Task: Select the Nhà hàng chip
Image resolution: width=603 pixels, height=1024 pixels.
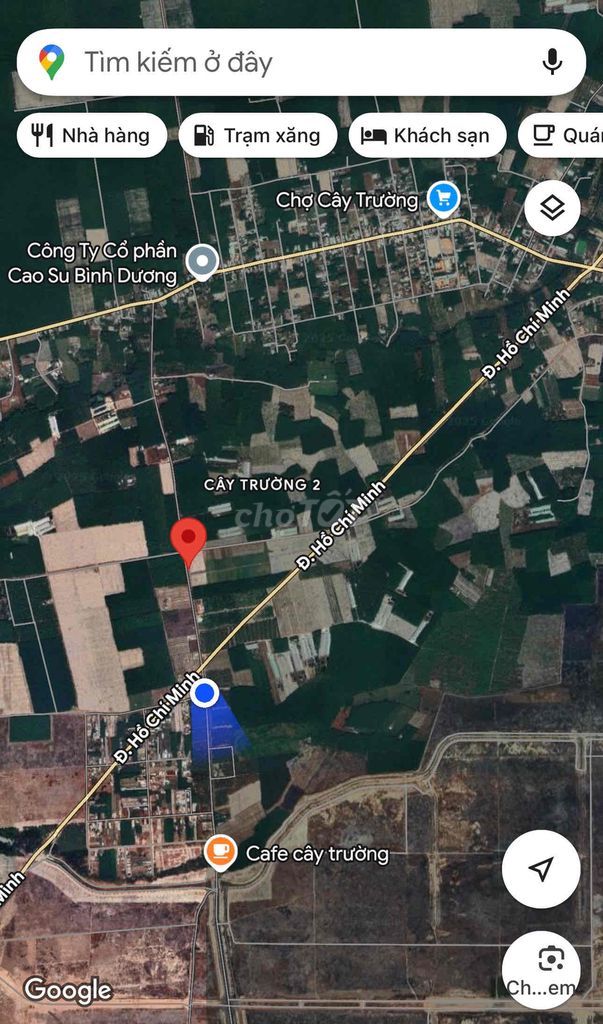Action: 91,135
